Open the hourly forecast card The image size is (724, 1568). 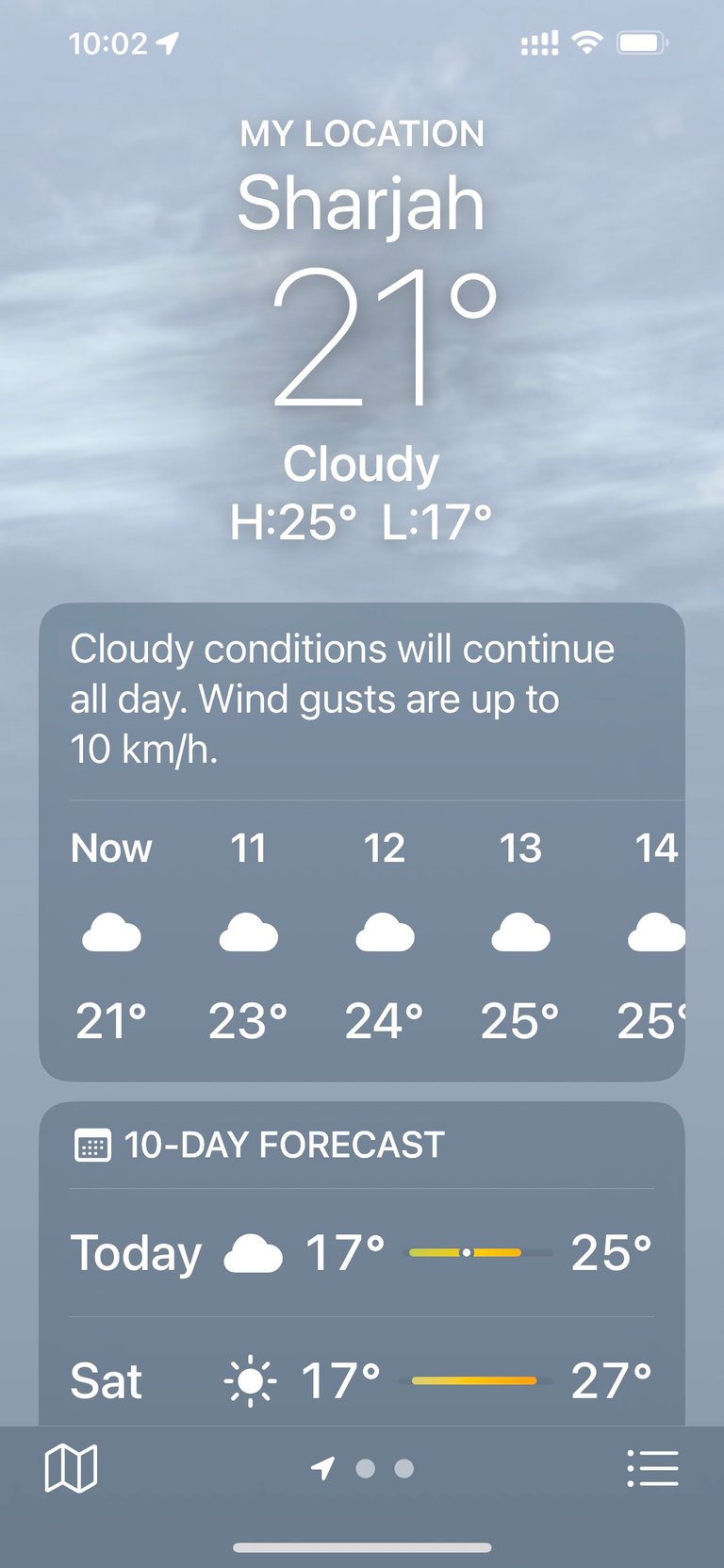[x=362, y=933]
